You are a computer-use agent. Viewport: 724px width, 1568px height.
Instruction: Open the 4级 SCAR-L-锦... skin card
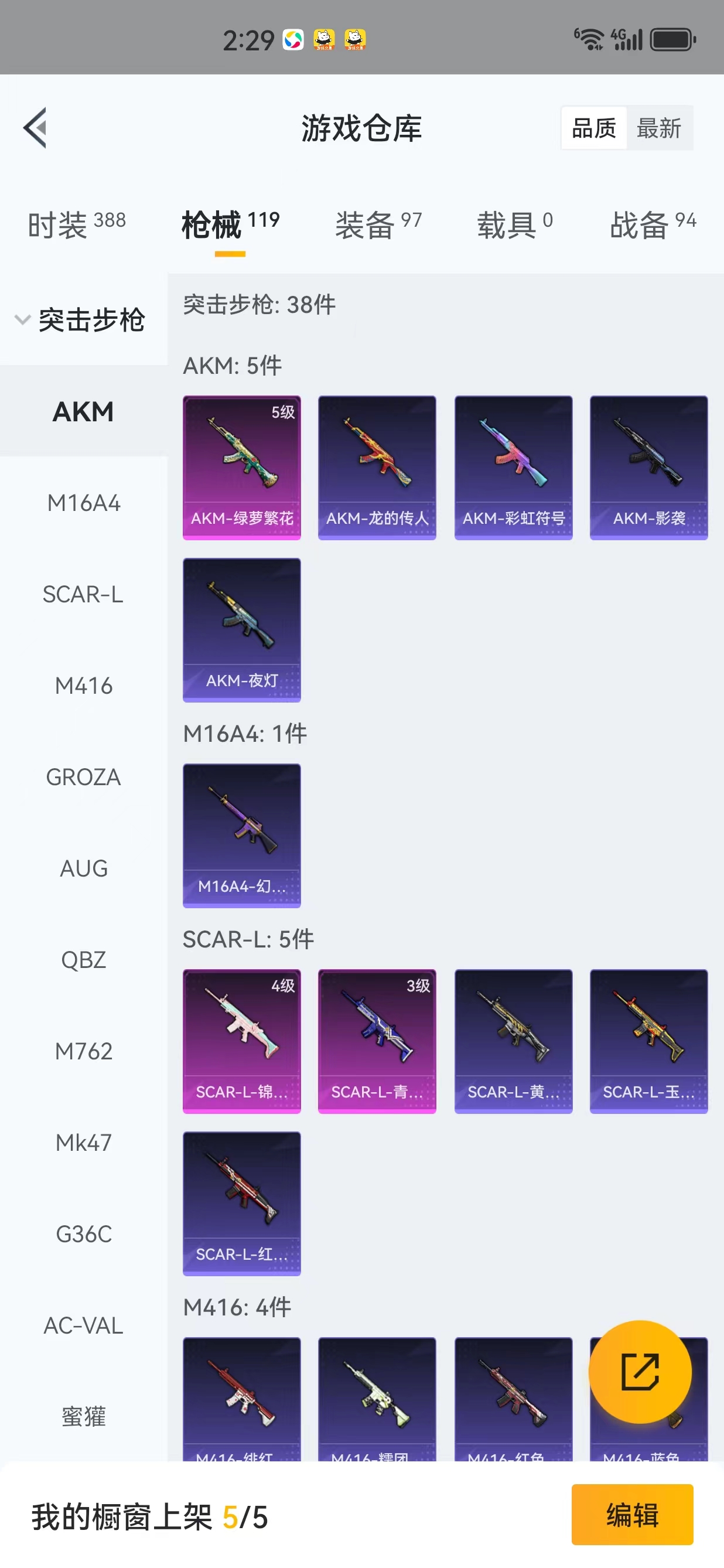coord(241,1041)
